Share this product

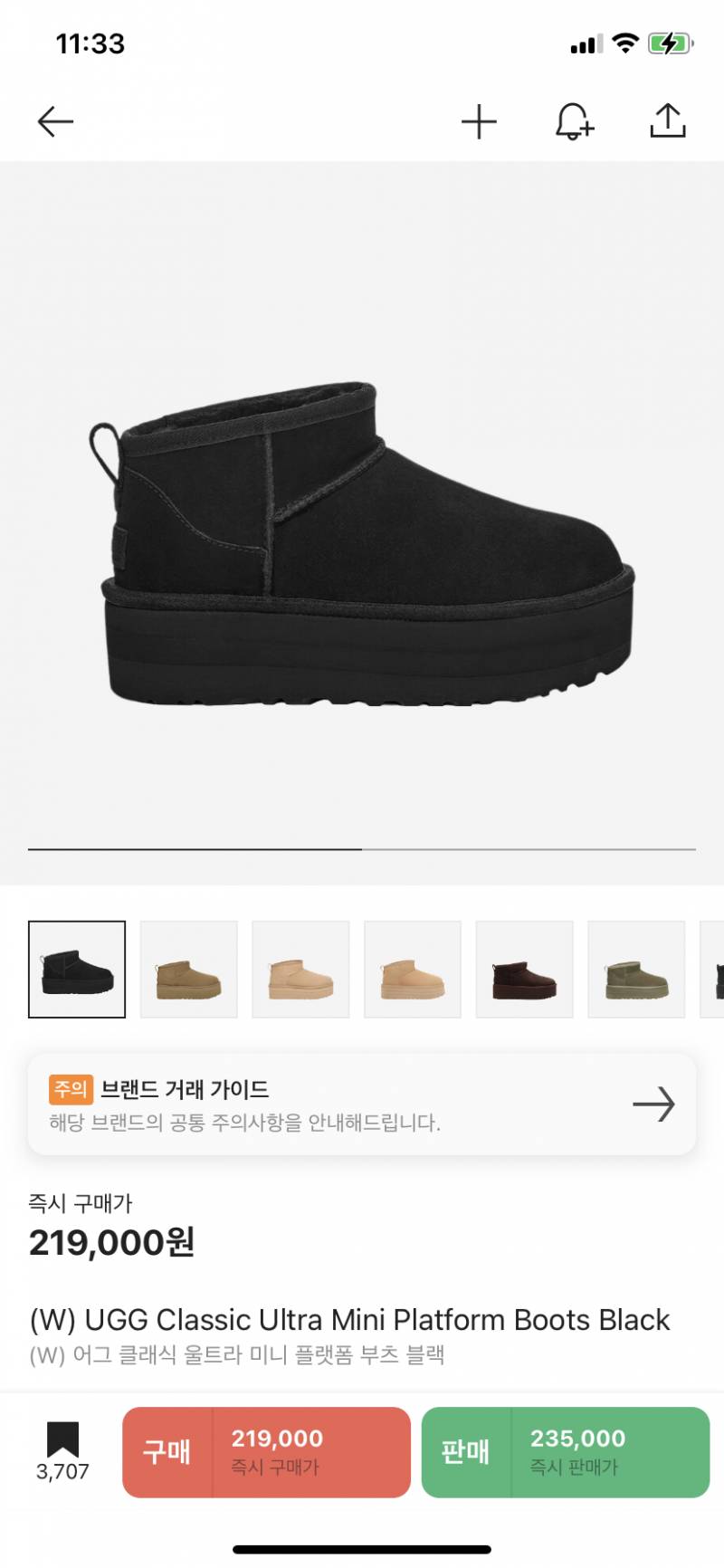pyautogui.click(x=668, y=121)
